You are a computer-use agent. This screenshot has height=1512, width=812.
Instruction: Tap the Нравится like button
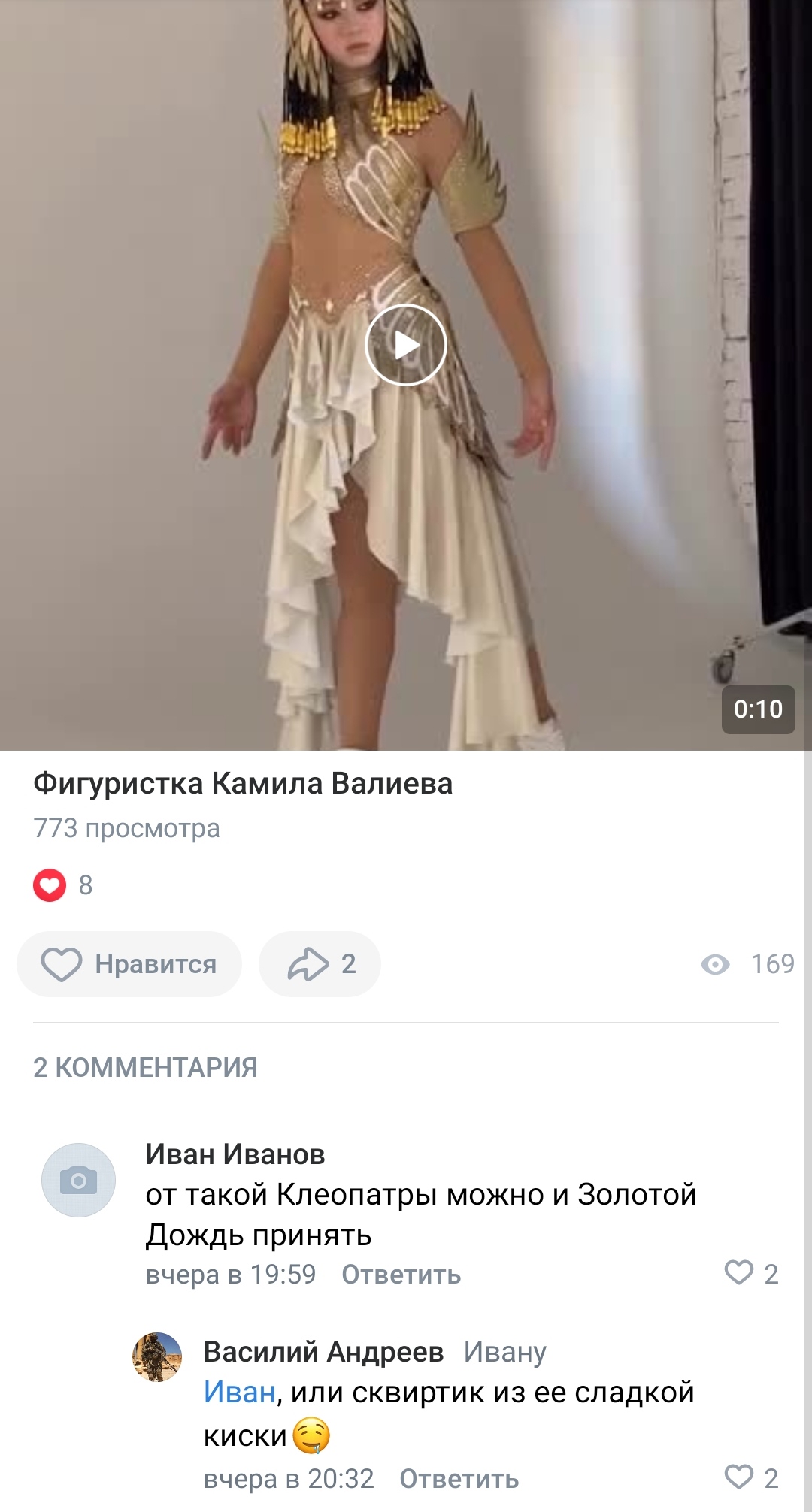pyautogui.click(x=129, y=964)
